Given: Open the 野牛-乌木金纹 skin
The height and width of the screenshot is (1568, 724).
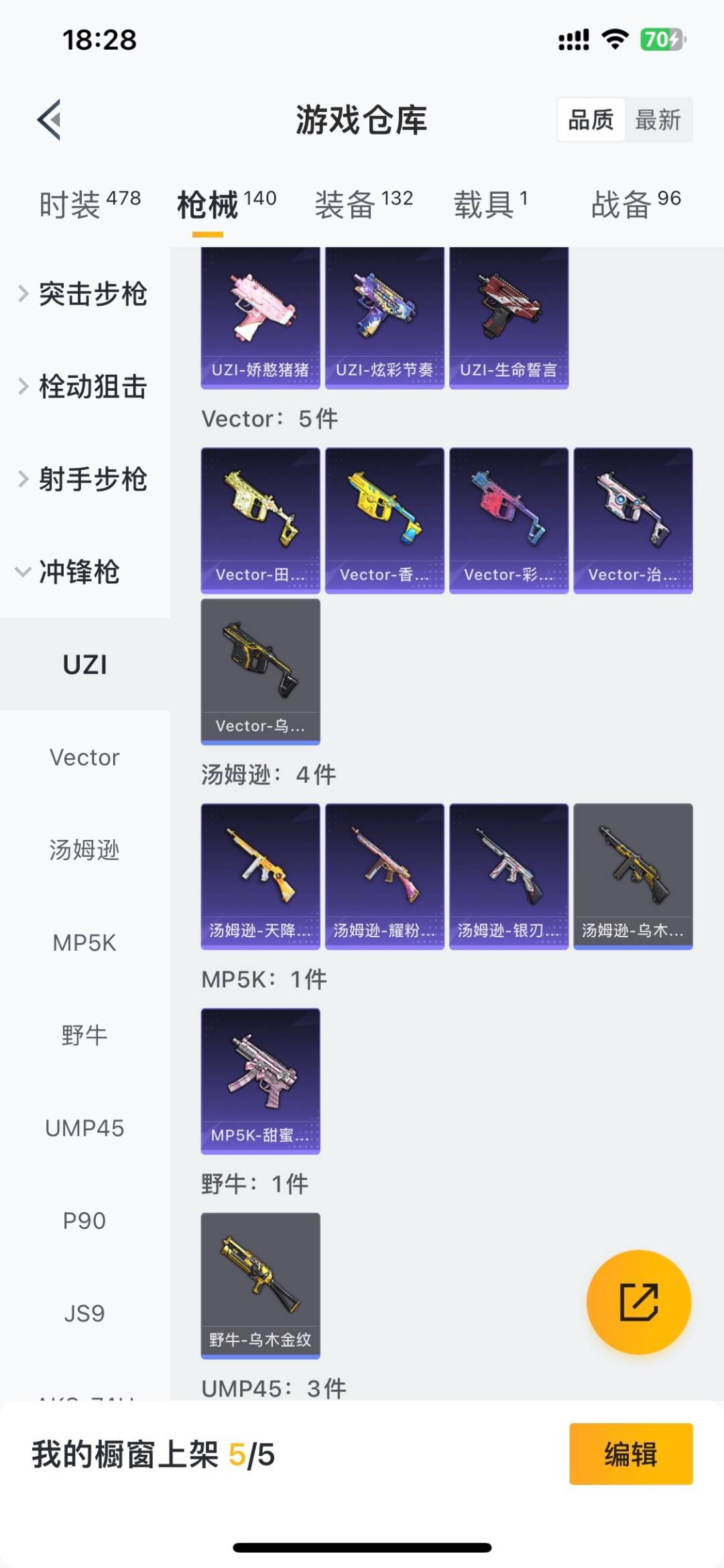Looking at the screenshot, I should coord(259,1284).
